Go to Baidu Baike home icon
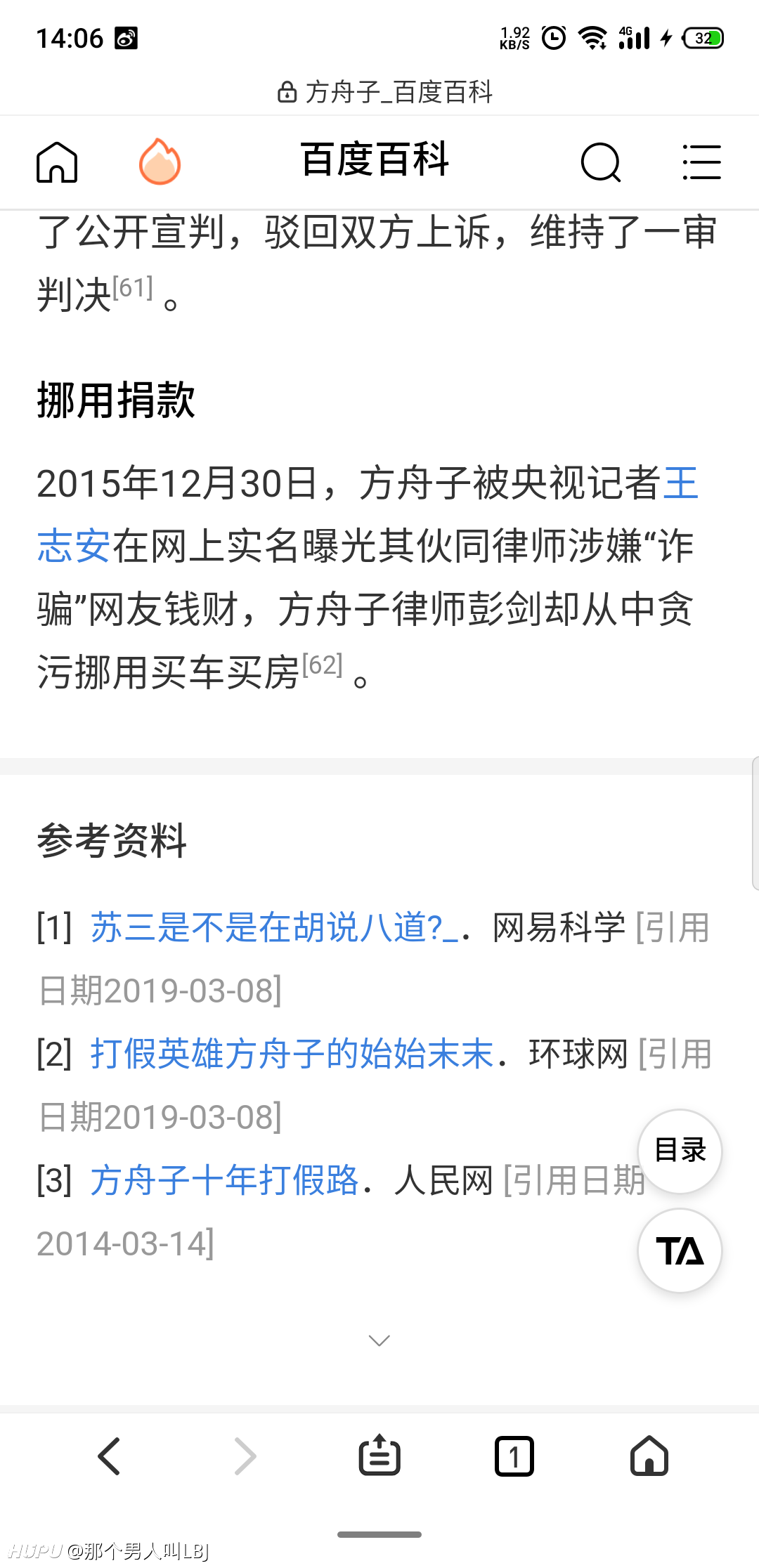The image size is (759, 1568). pyautogui.click(x=57, y=162)
